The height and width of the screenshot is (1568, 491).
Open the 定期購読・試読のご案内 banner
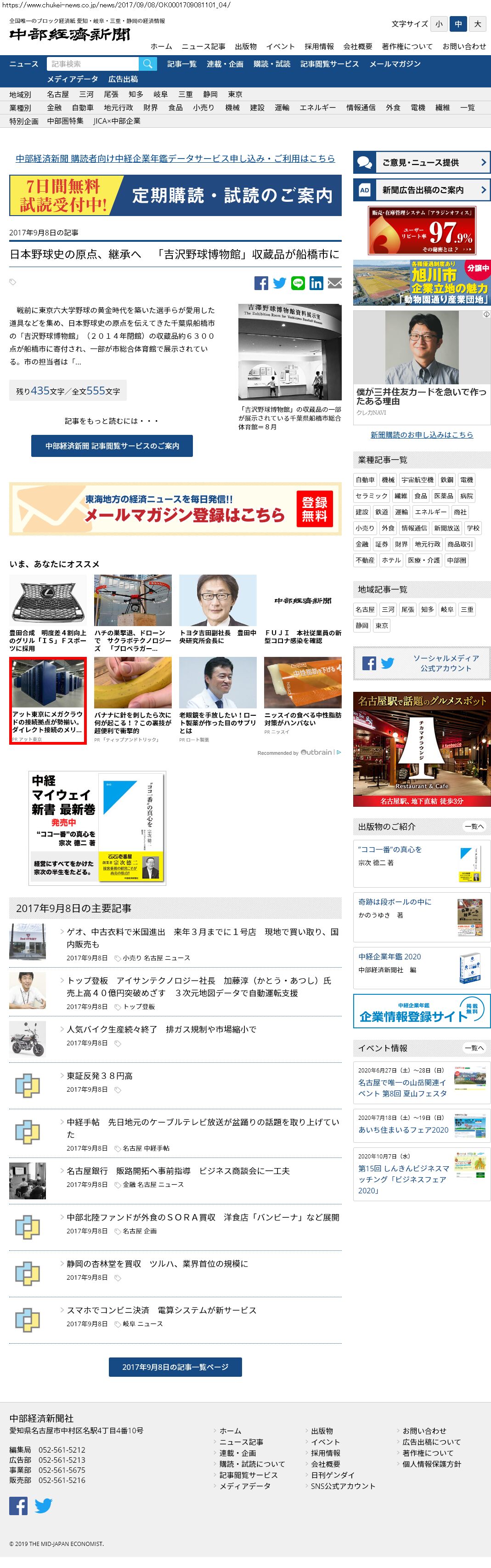click(x=175, y=195)
